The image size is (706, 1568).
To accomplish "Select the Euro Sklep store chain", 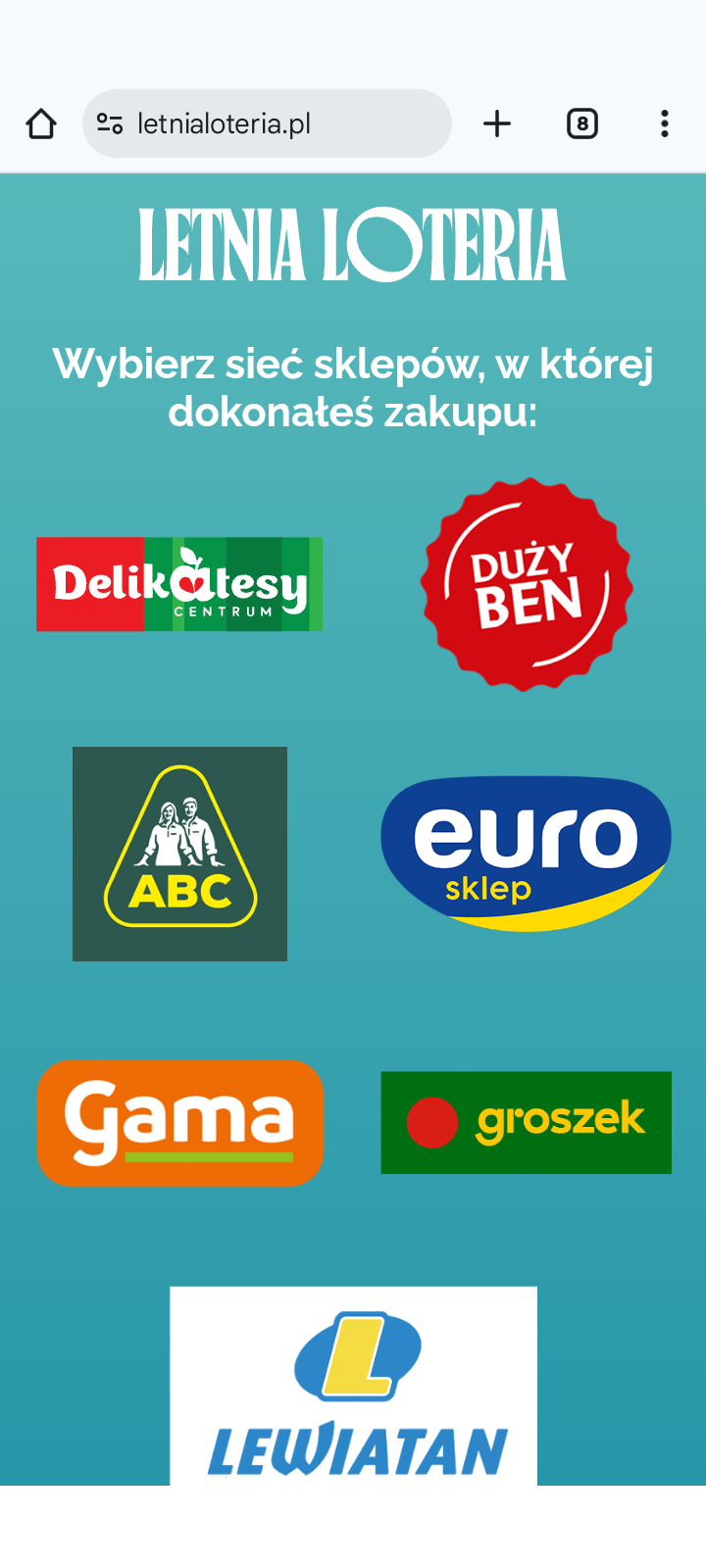I will (x=526, y=854).
